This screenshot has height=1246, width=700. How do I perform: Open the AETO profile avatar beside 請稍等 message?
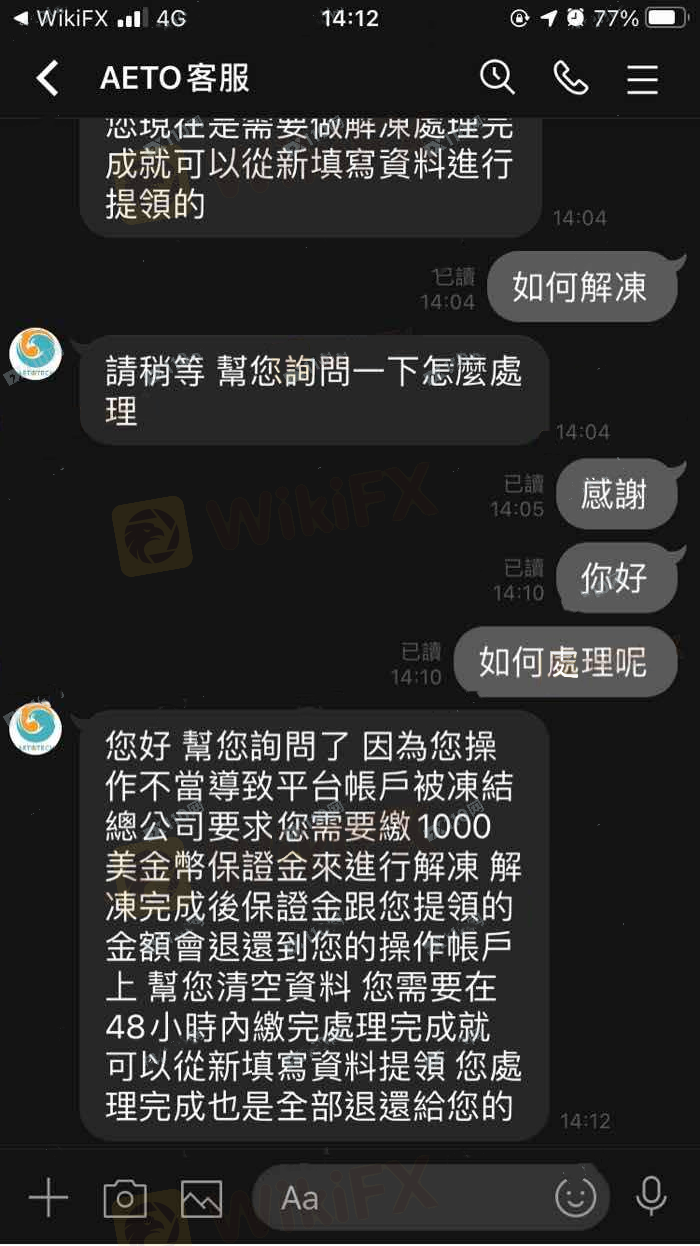coord(36,355)
